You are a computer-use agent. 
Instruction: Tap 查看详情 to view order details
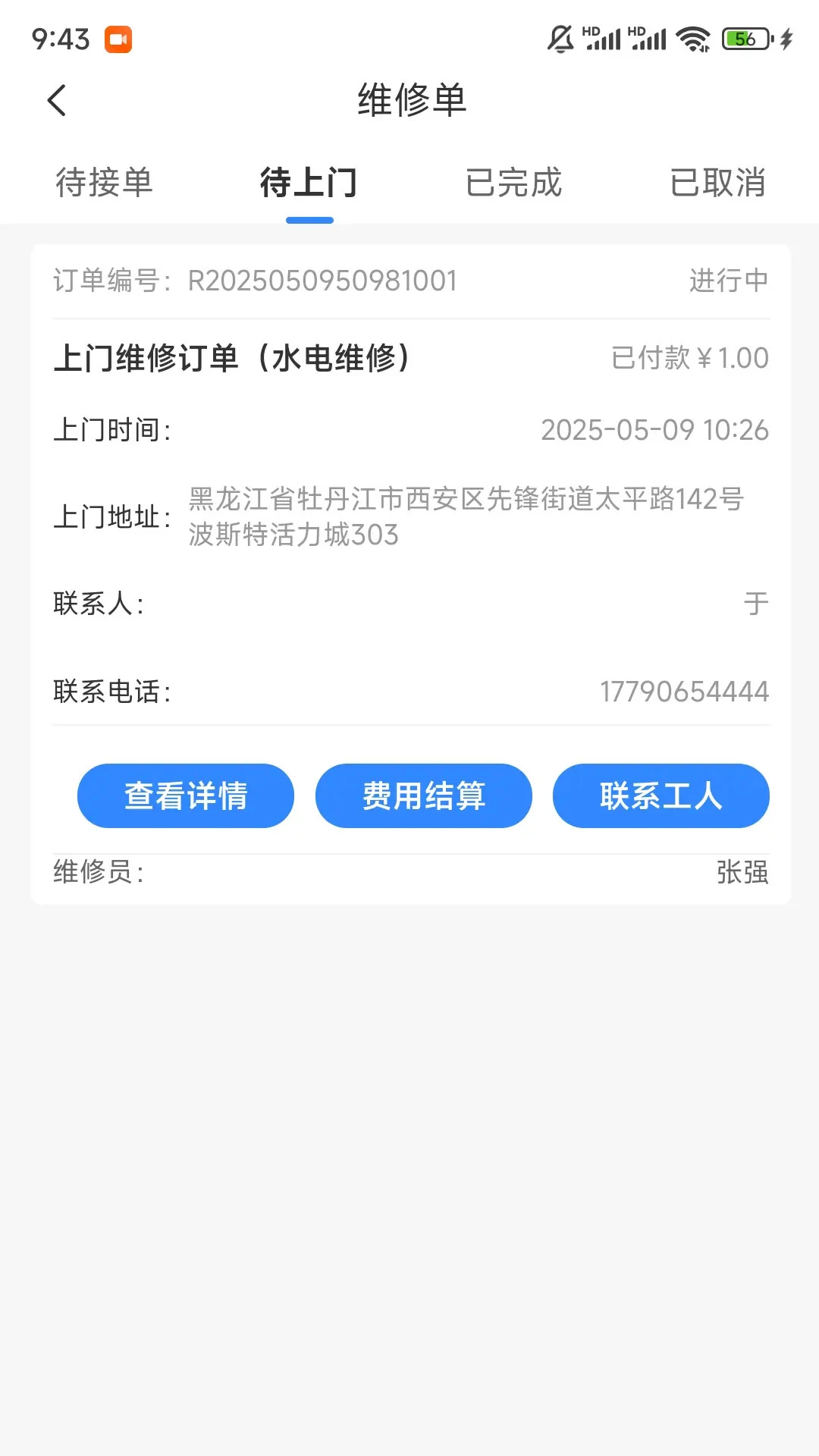186,795
